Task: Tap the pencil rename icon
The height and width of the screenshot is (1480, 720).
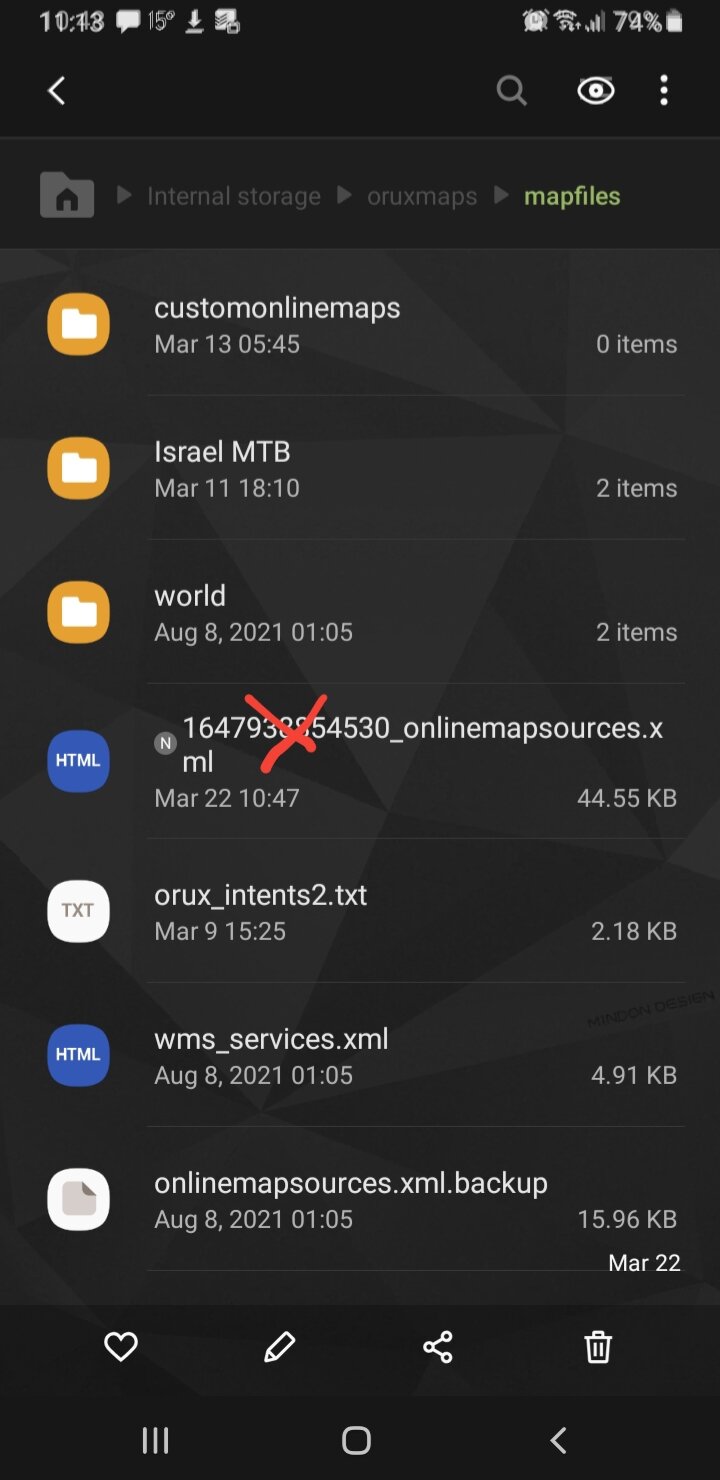Action: pos(279,1347)
